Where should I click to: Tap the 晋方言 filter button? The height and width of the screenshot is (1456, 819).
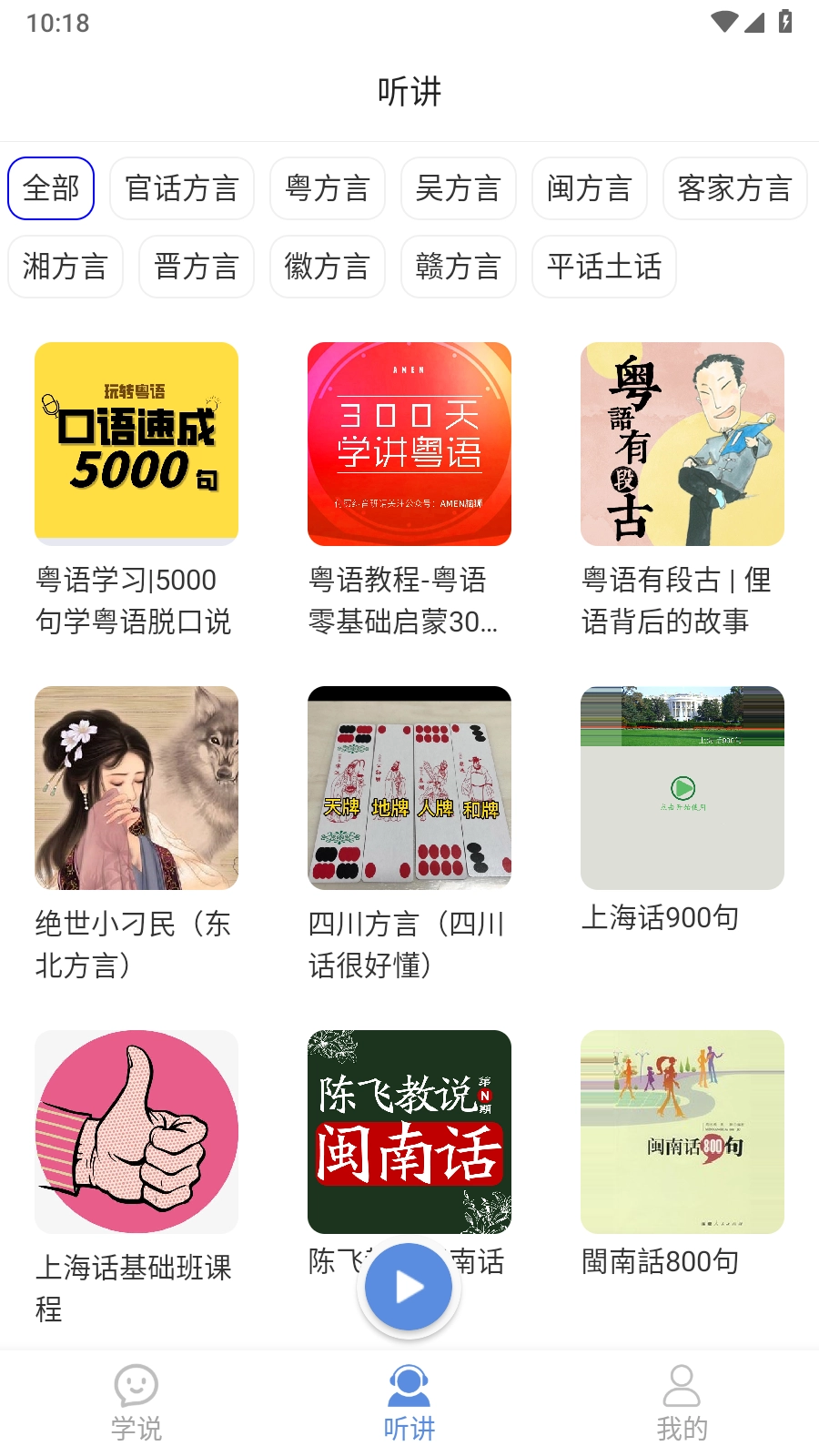(x=196, y=267)
